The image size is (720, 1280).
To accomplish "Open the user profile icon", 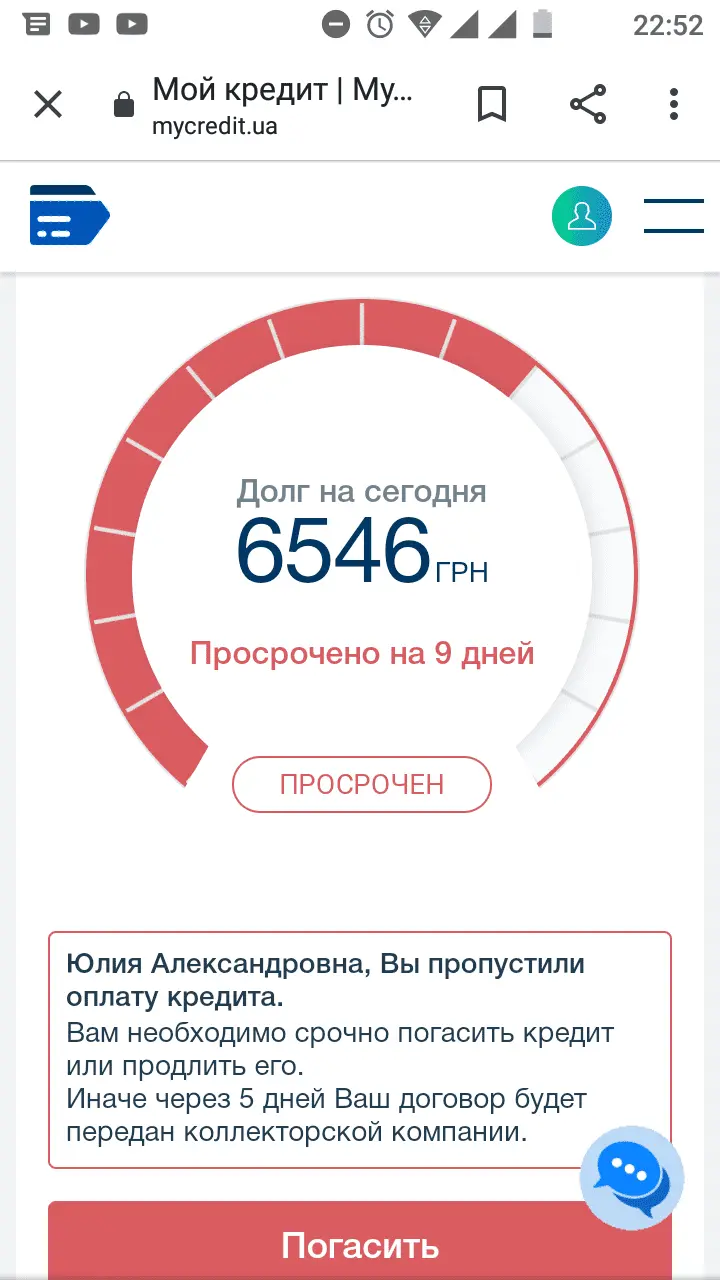I will (x=581, y=216).
